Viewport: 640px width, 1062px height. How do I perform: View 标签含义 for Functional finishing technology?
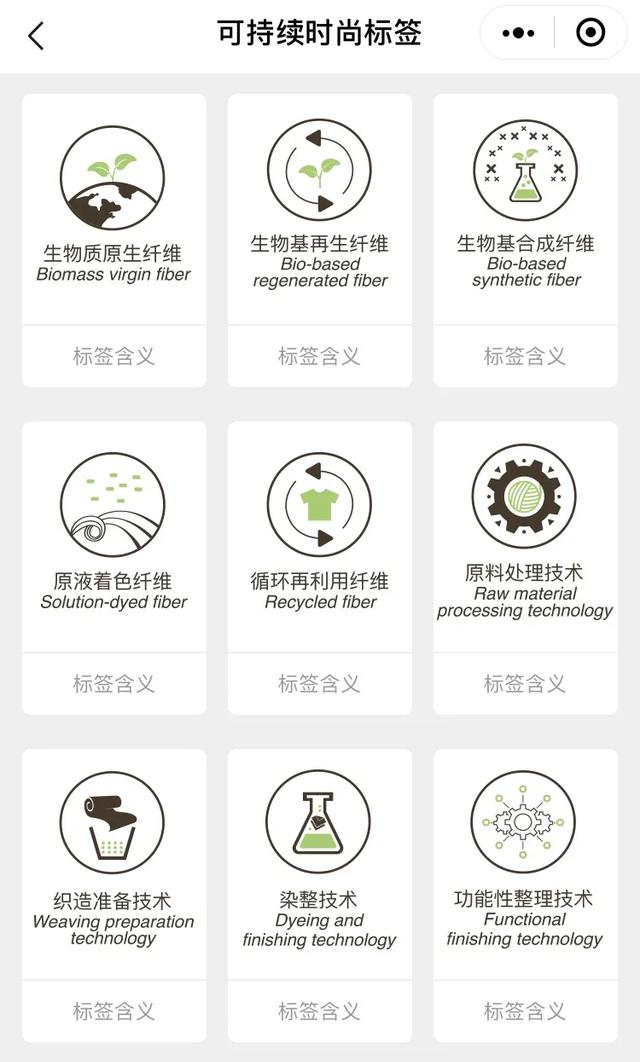point(526,1011)
